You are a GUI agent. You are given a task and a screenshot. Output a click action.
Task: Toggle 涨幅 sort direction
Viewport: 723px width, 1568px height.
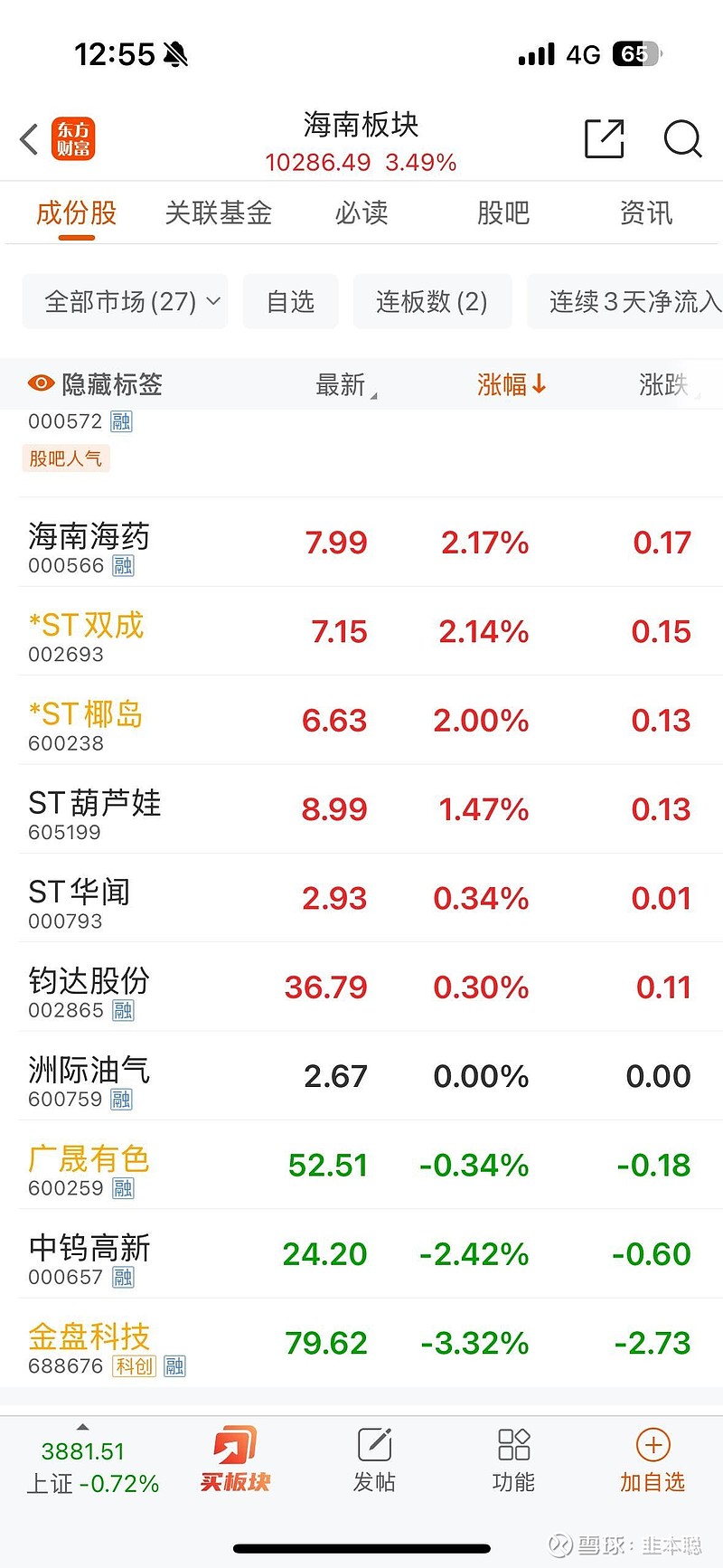tap(511, 383)
